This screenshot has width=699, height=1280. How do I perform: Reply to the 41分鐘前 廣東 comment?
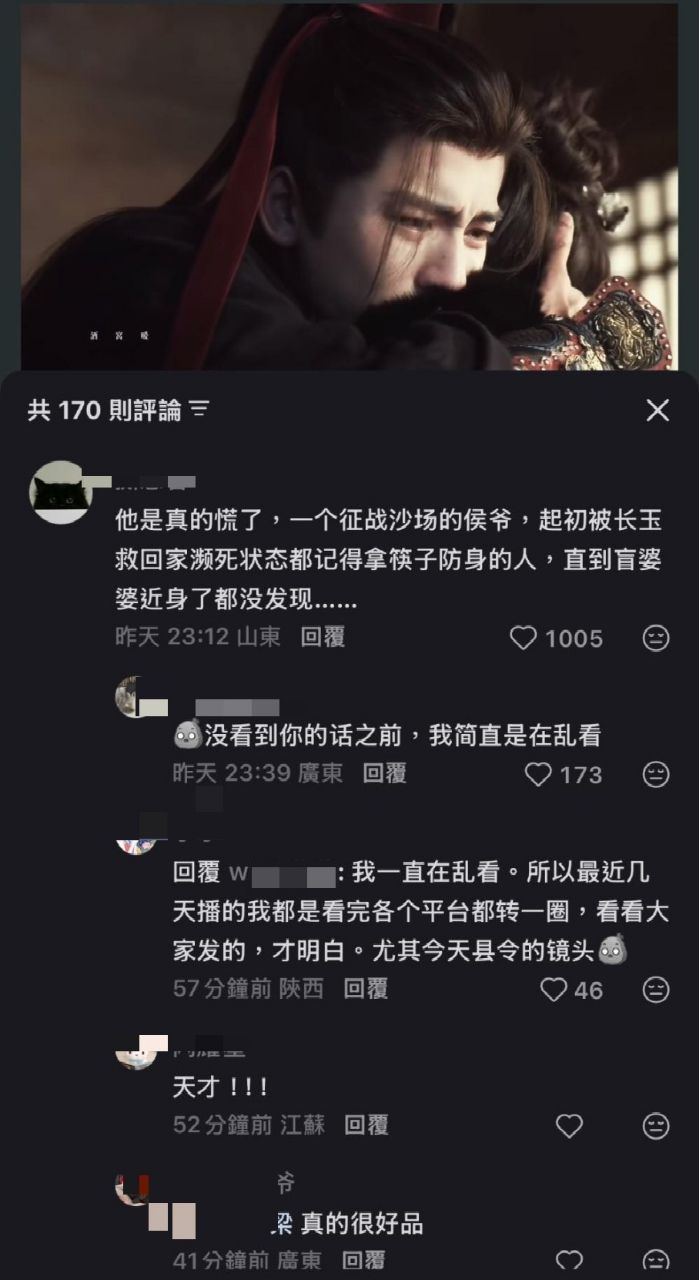click(366, 1261)
